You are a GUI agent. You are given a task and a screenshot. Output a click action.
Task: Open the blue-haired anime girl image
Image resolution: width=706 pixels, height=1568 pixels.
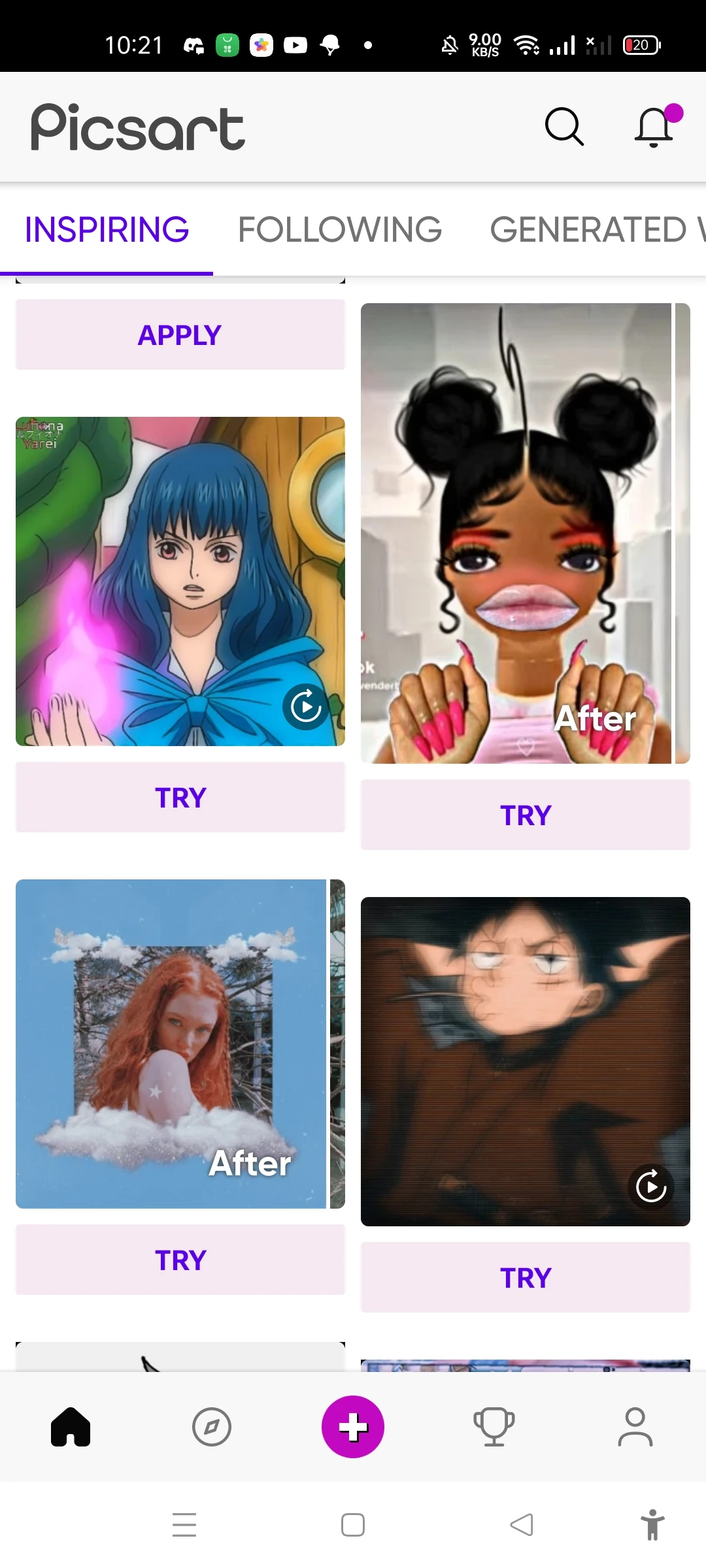(x=180, y=581)
